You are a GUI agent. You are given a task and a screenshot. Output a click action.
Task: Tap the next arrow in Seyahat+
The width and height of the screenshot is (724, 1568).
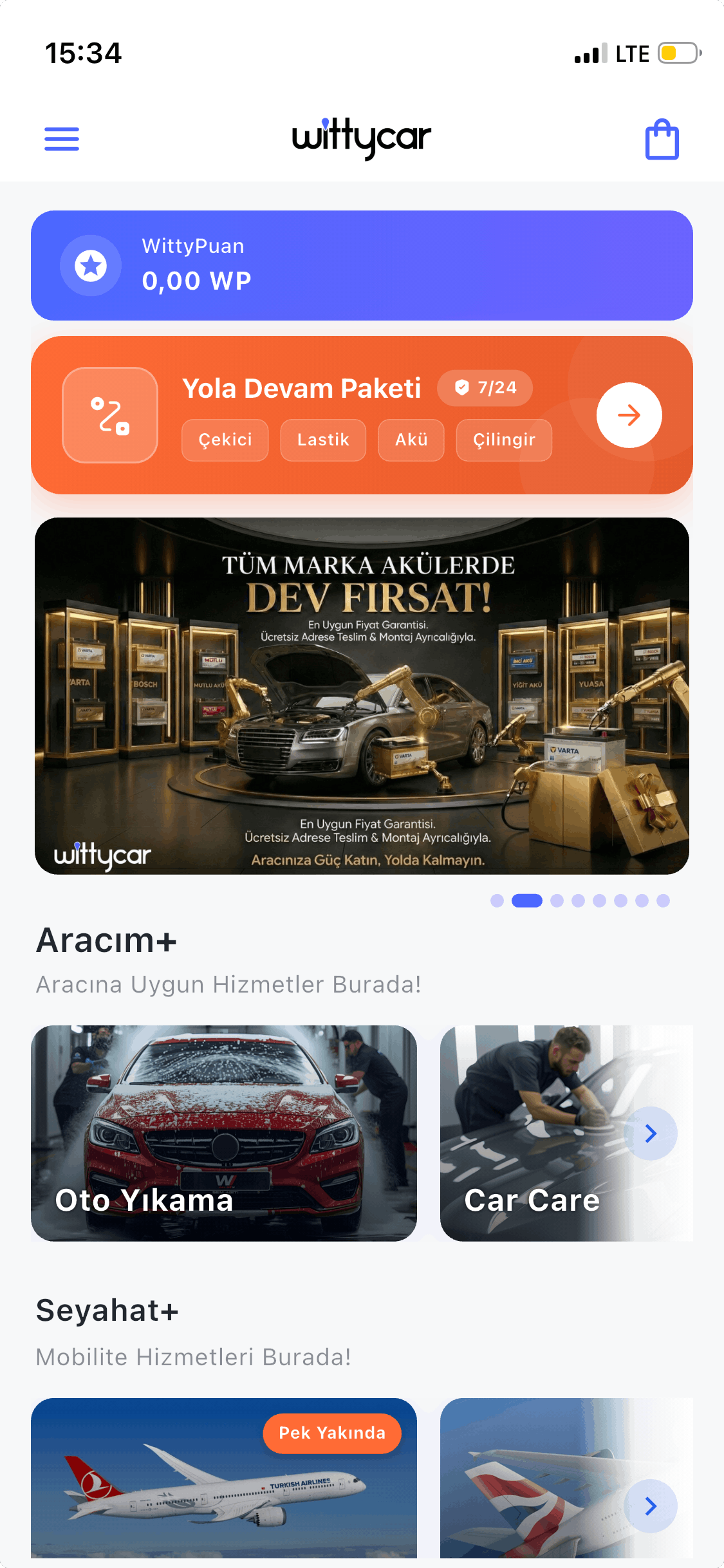coord(651,1506)
